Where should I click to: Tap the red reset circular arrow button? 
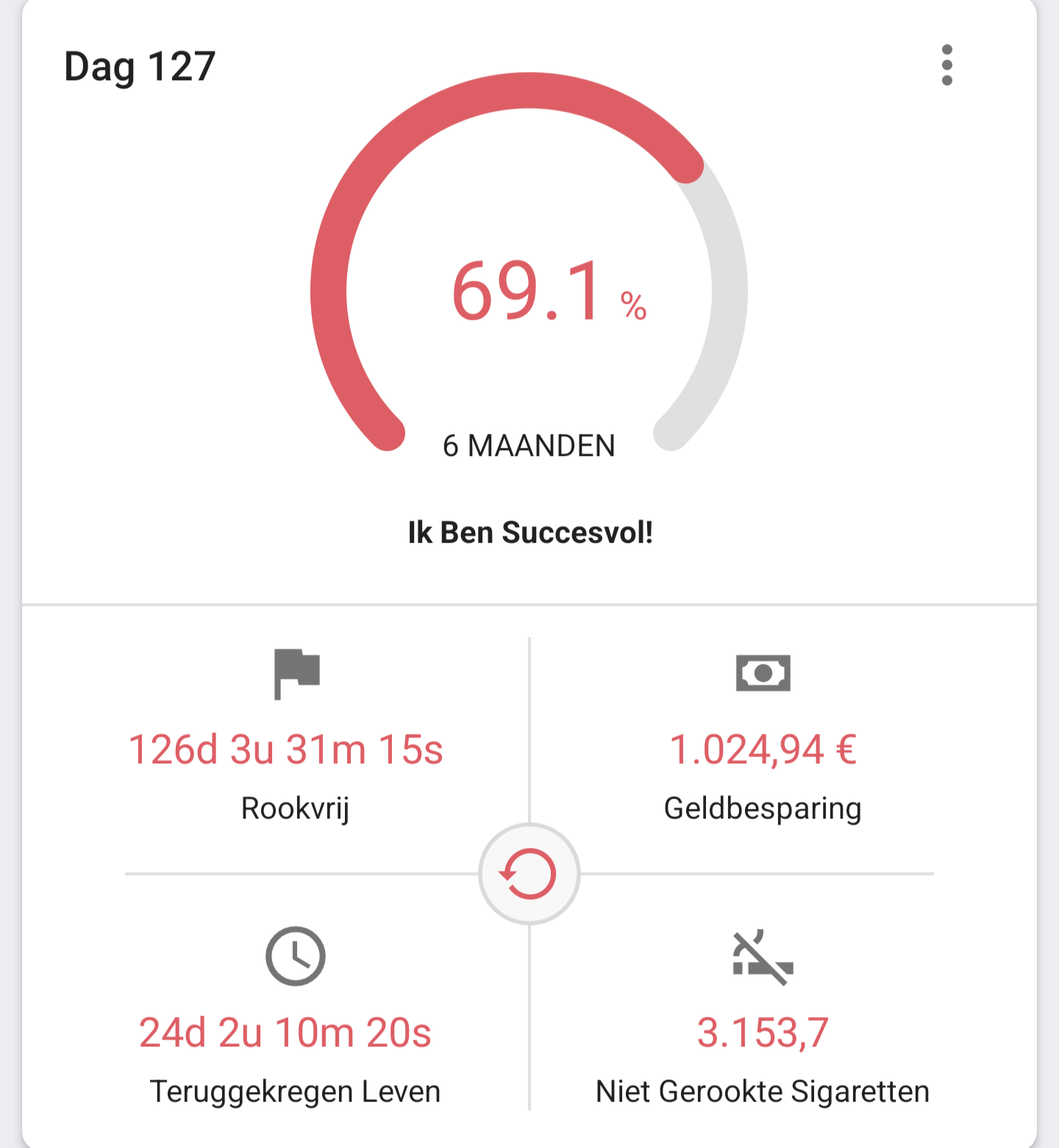pos(529,874)
